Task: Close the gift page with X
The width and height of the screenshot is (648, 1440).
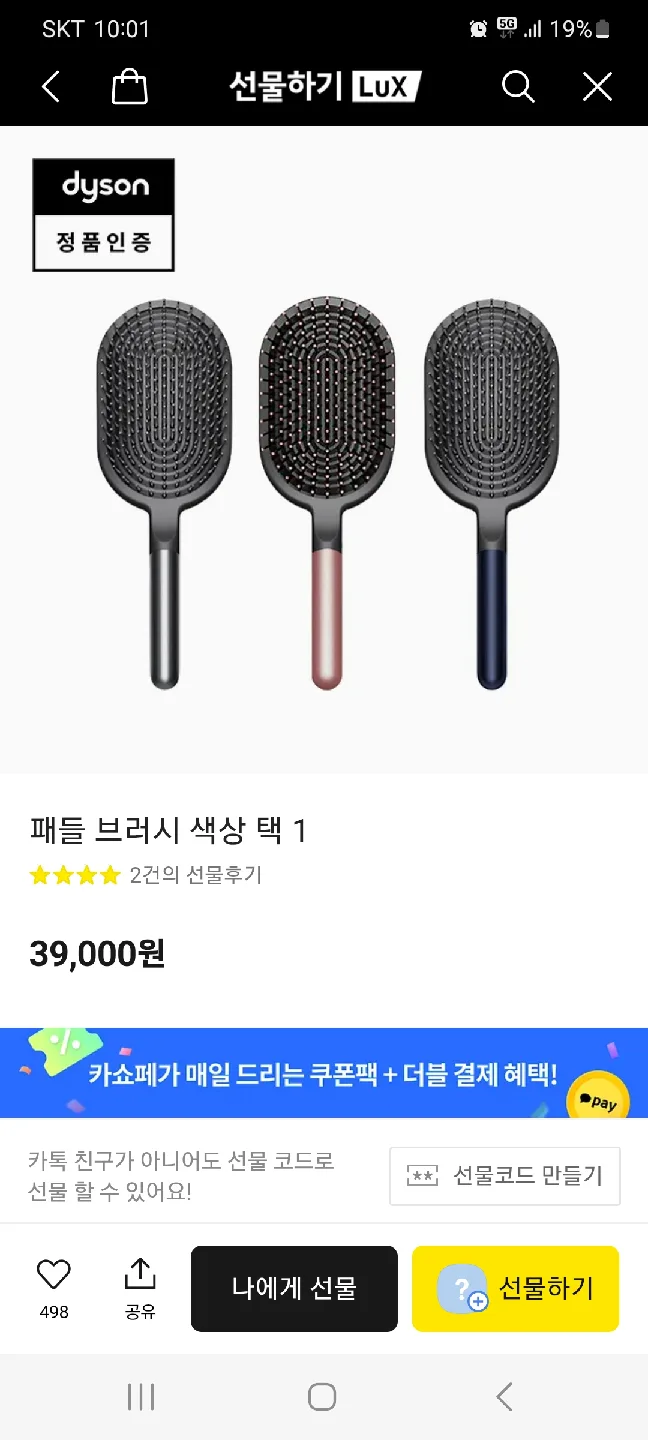Action: point(597,87)
